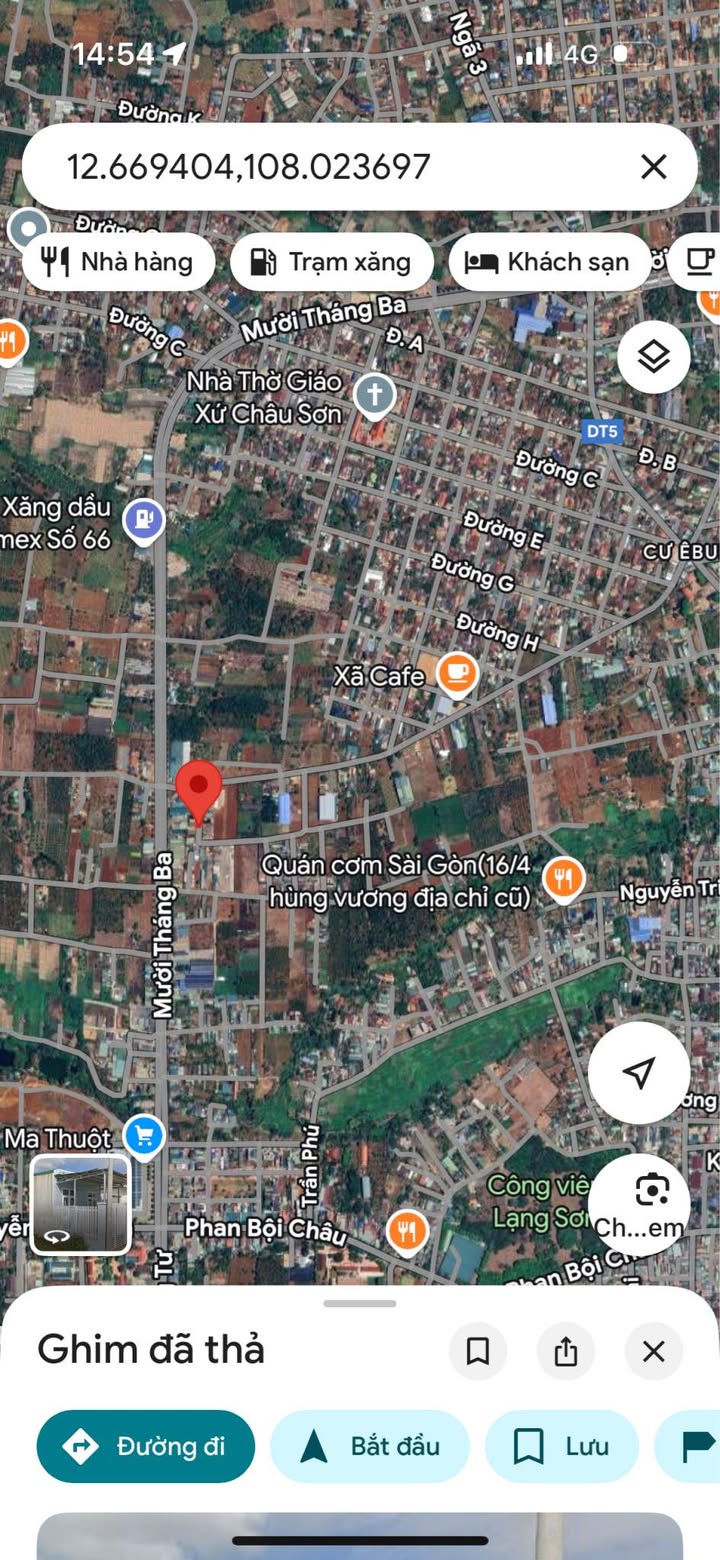Get directions with Đường đi
The height and width of the screenshot is (1560, 720).
146,1446
